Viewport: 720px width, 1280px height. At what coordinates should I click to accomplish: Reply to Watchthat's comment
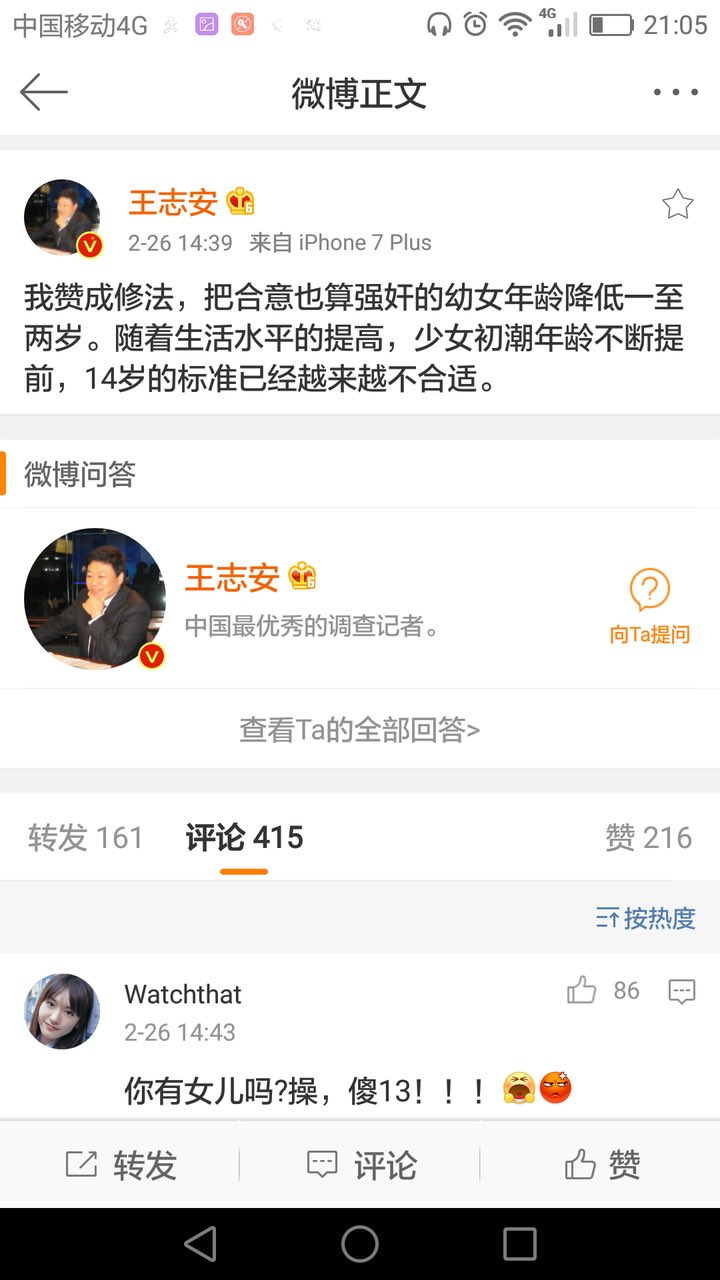click(x=682, y=991)
